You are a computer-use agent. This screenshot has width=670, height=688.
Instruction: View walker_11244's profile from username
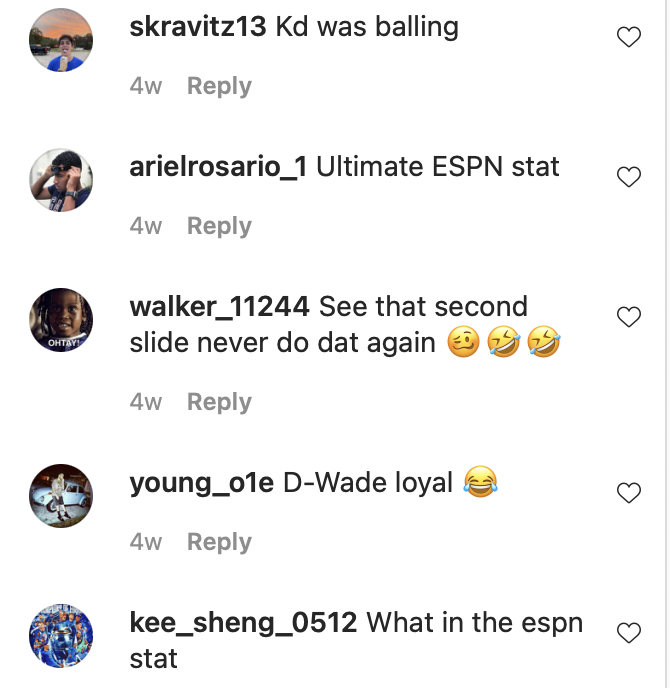[220, 307]
